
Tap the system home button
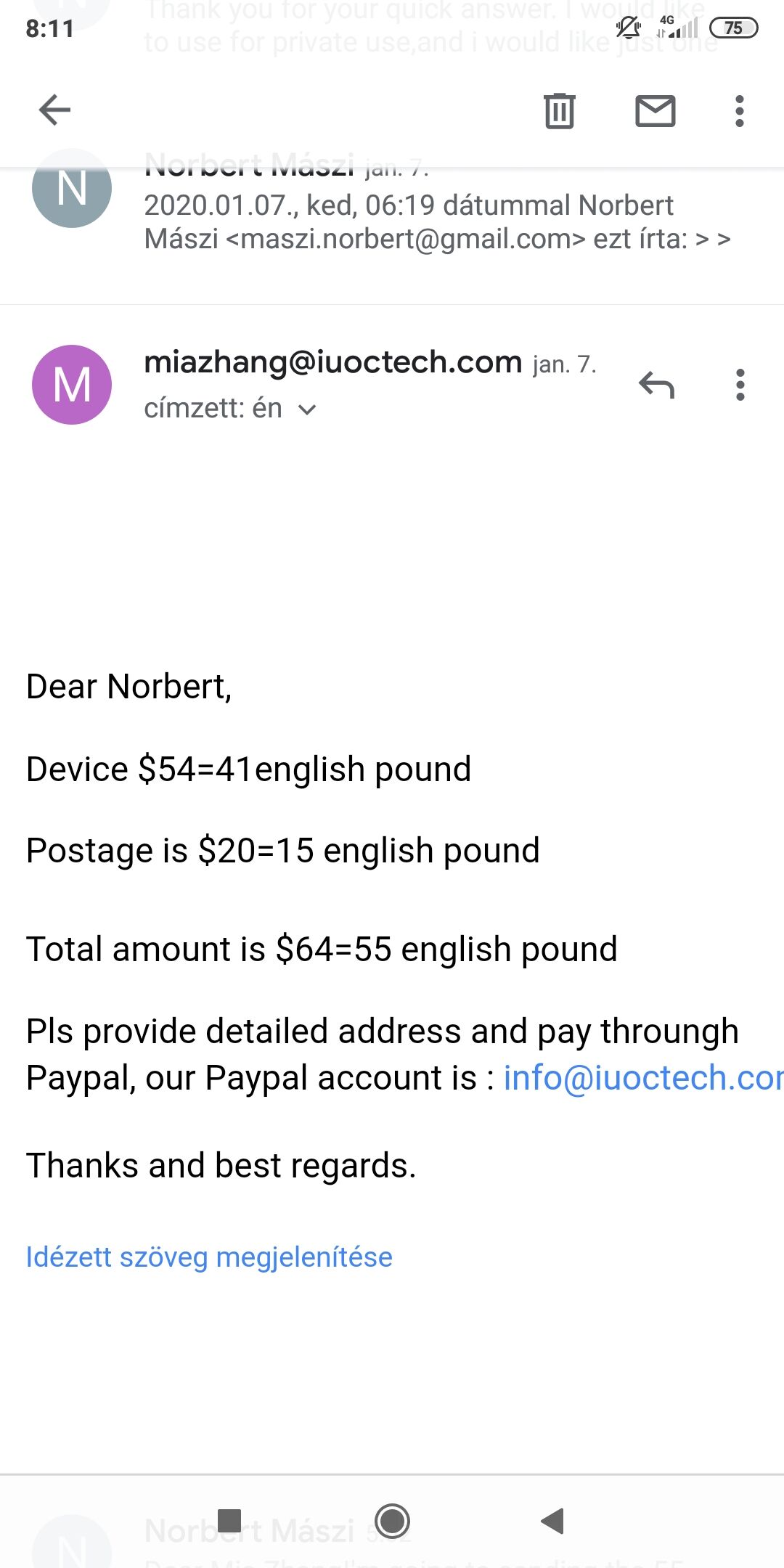pyautogui.click(x=393, y=1521)
